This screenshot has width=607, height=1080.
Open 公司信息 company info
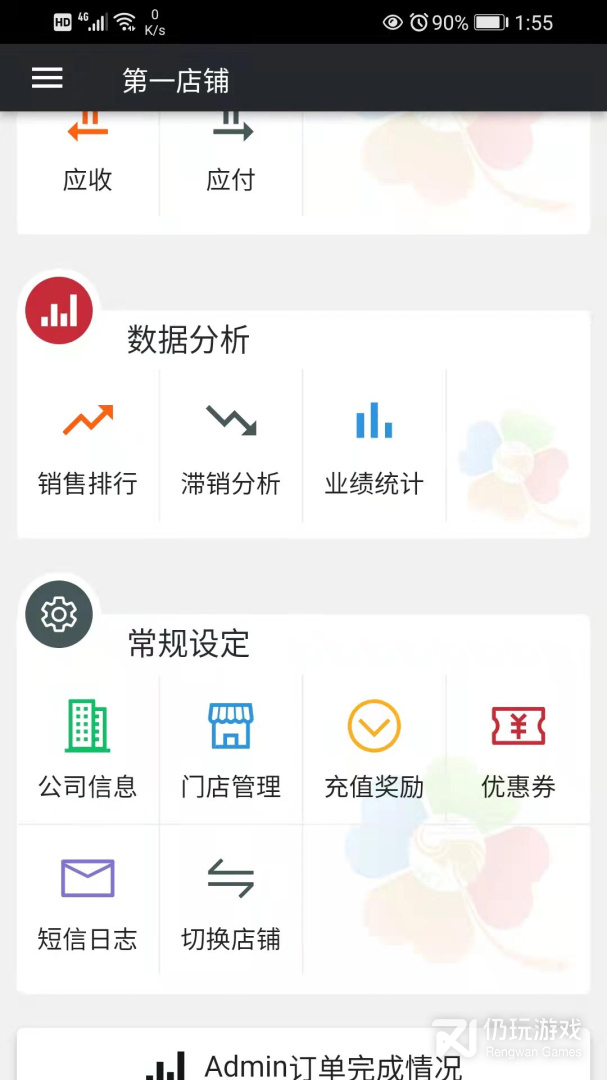(88, 750)
